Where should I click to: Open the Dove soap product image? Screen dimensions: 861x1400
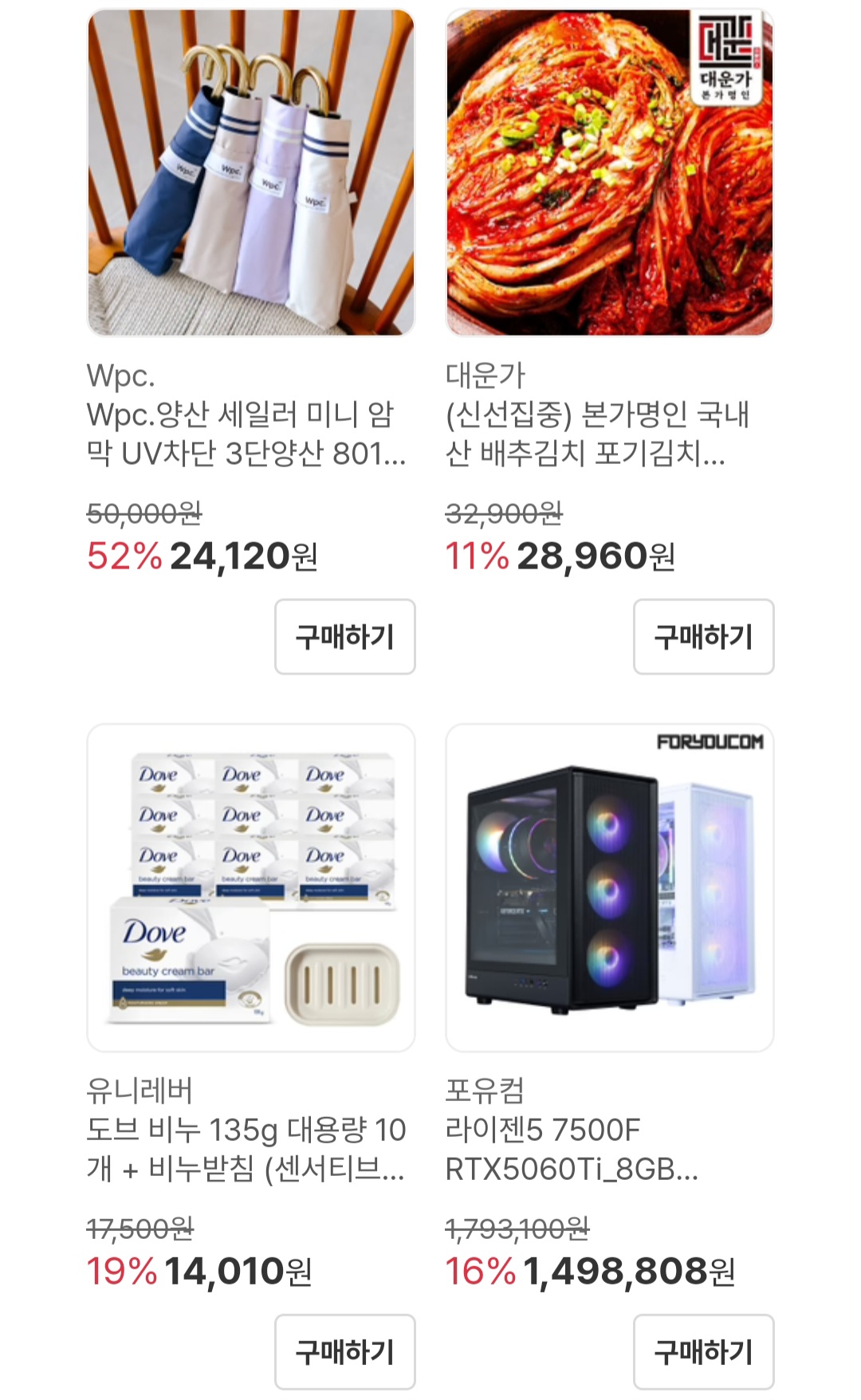251,887
